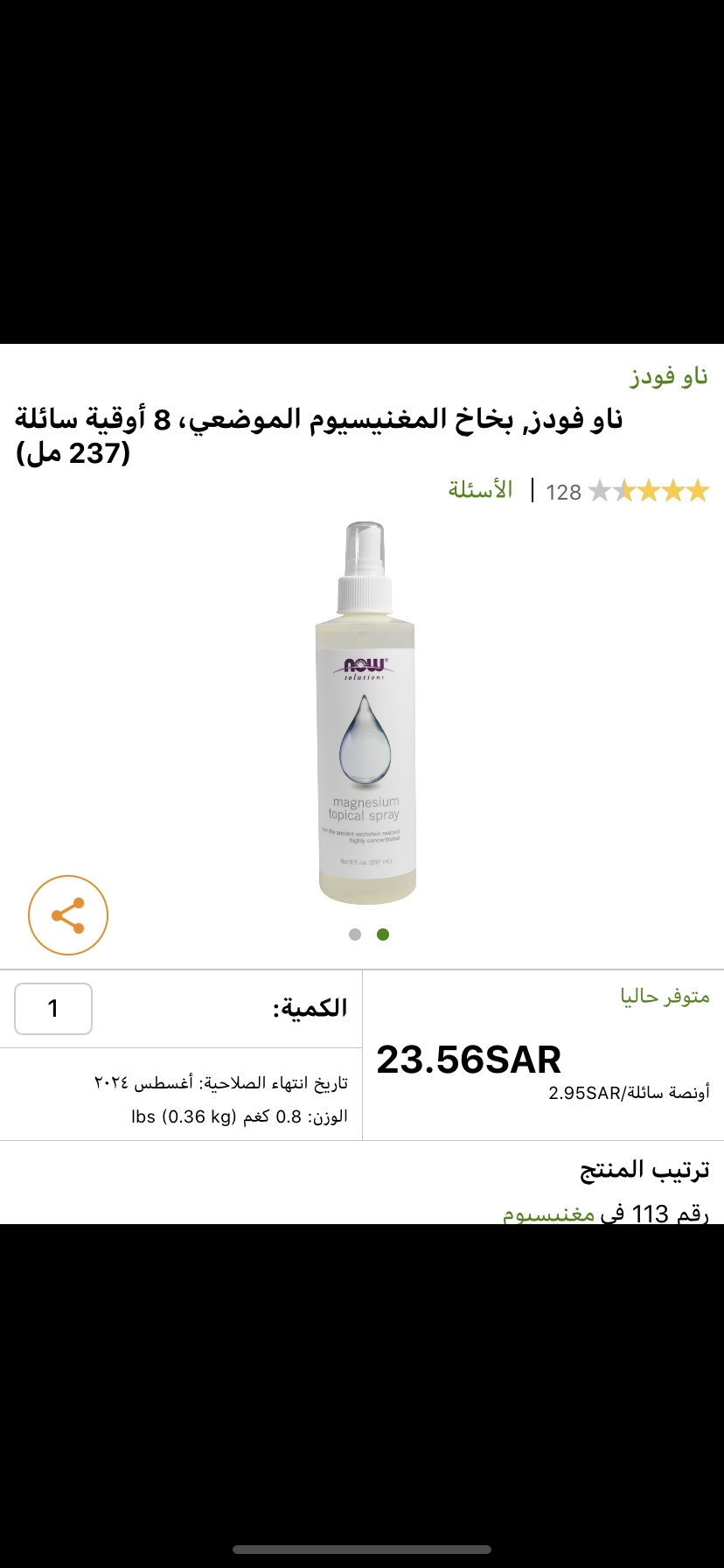This screenshot has width=724, height=1568.
Task: Open the ناو فودز brand link
Action: click(x=669, y=376)
